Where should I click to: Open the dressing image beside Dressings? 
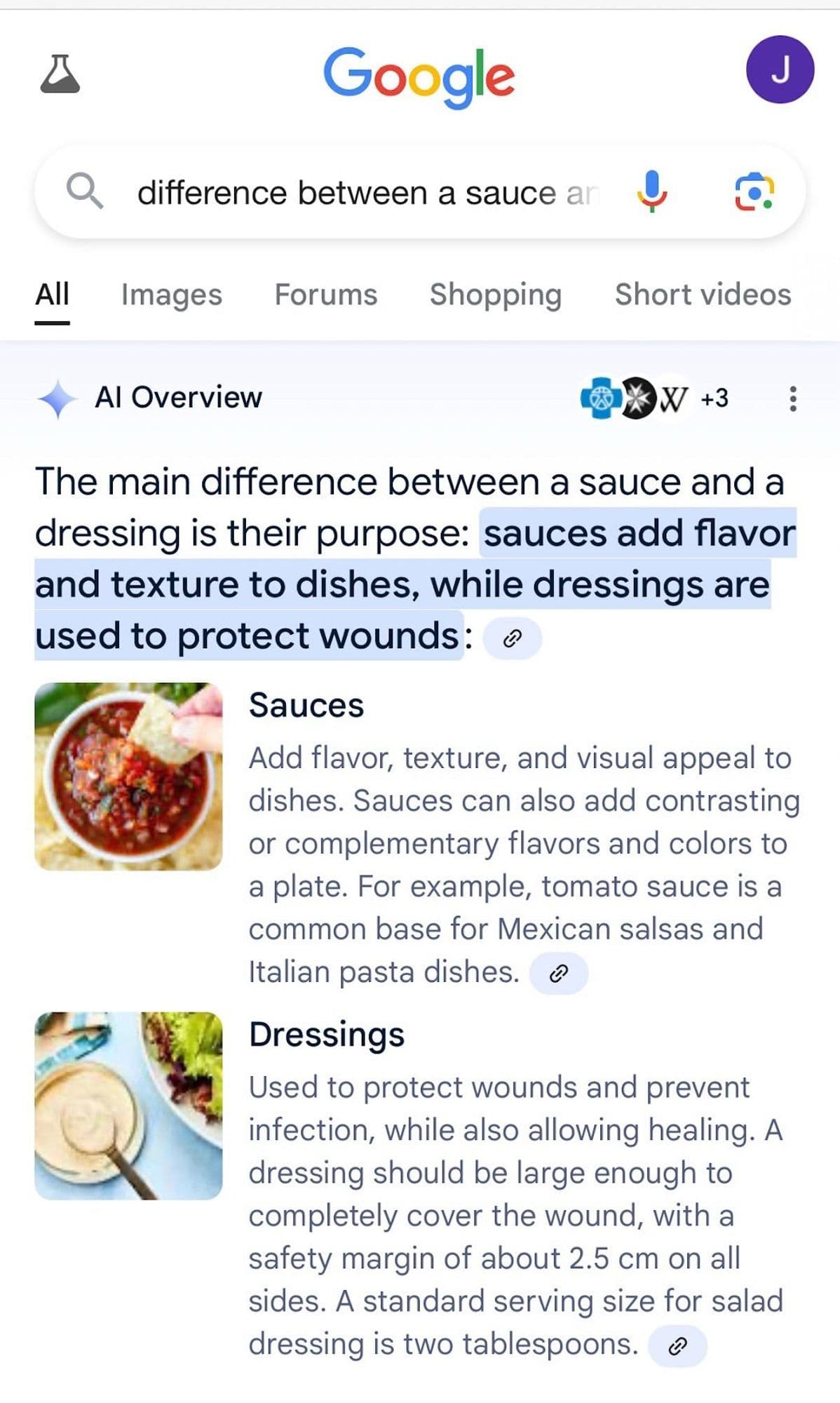click(128, 1106)
